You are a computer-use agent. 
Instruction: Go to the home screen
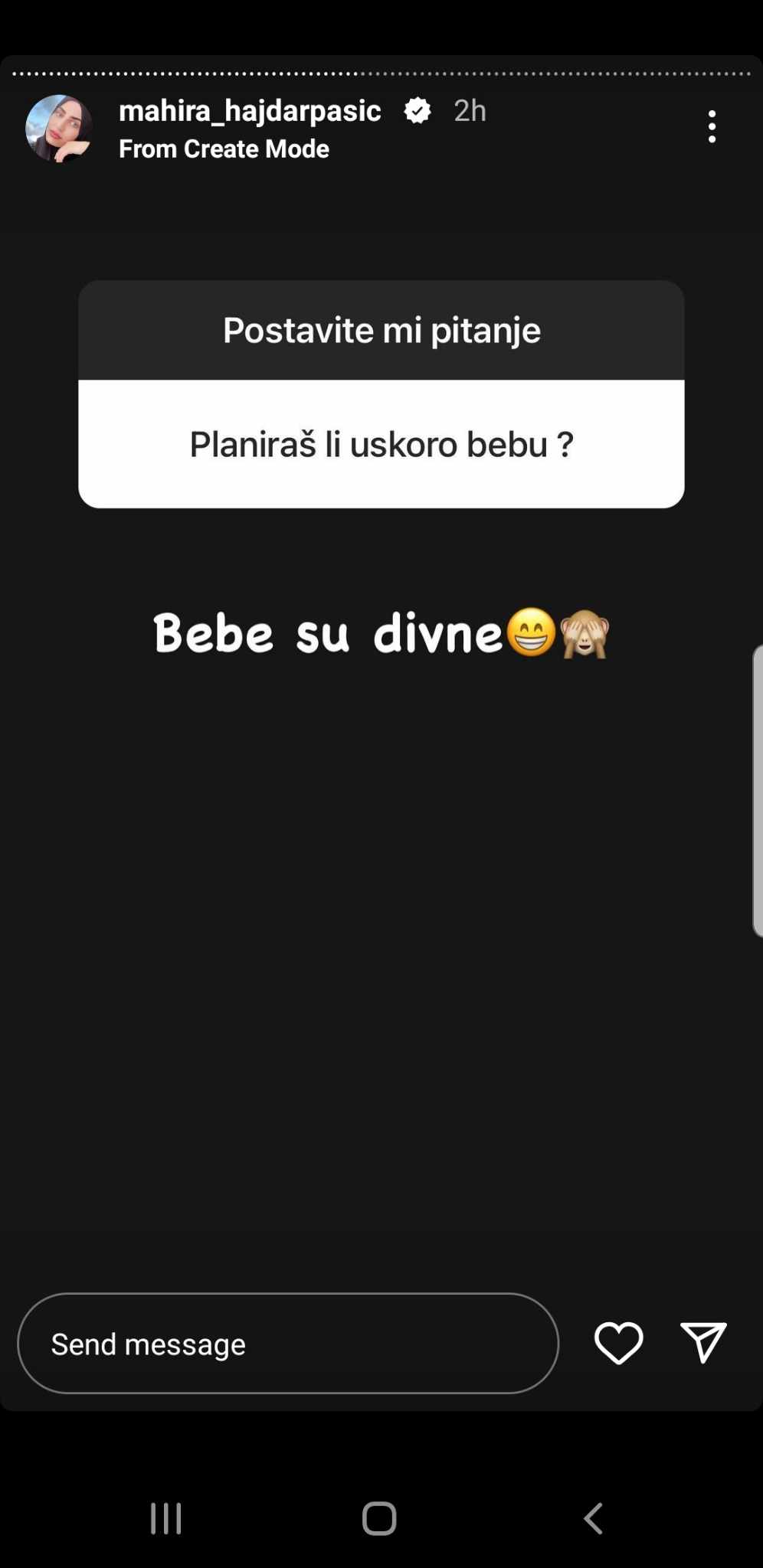pos(379,1518)
